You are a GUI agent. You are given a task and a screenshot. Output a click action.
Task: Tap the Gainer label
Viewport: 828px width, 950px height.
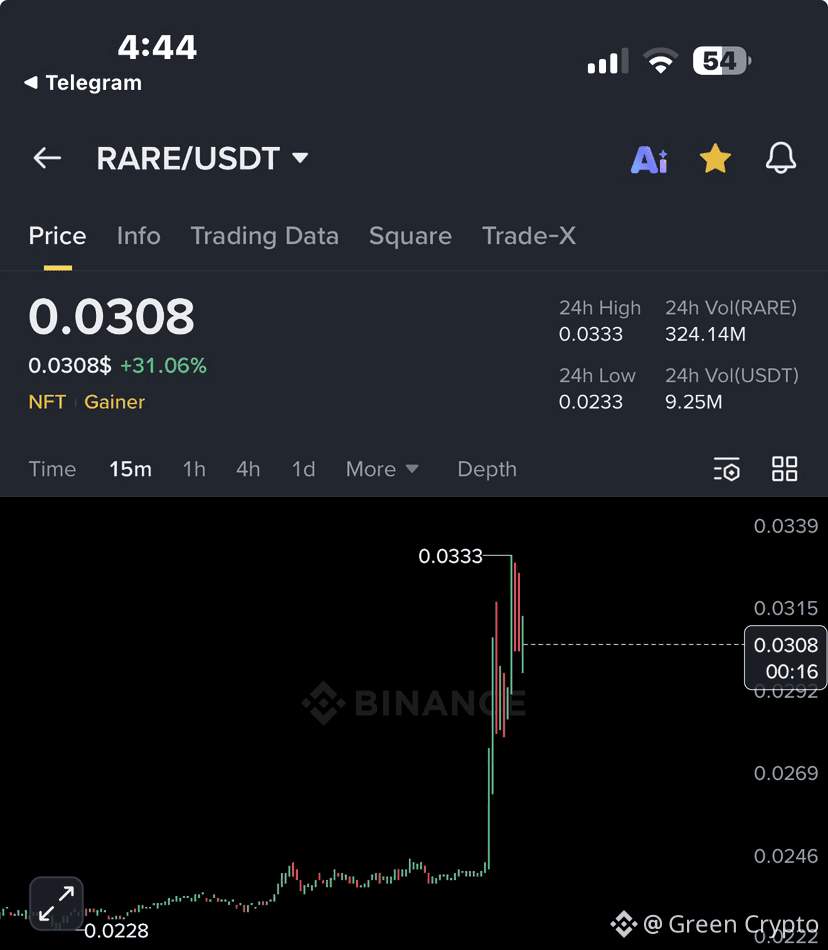[x=113, y=401]
